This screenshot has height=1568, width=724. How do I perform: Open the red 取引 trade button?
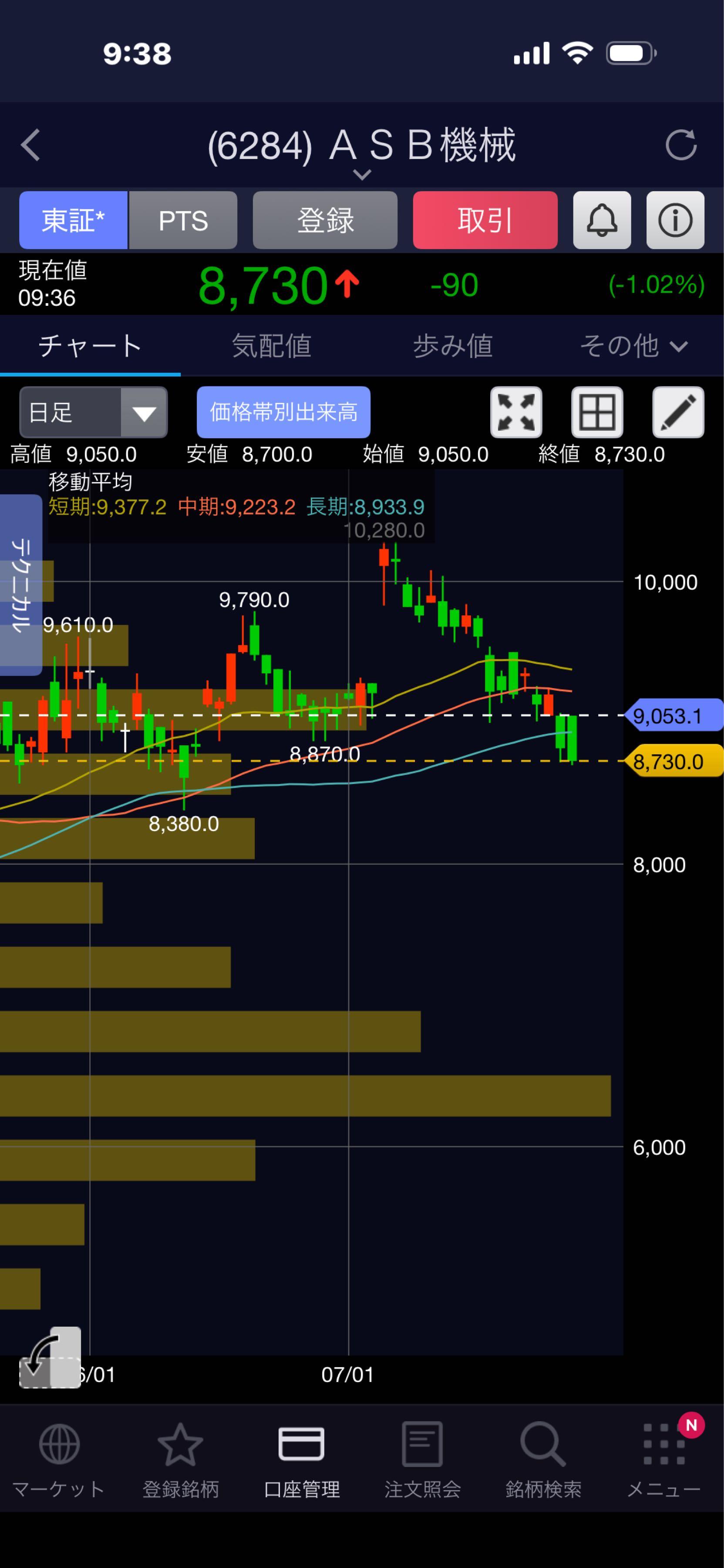click(485, 220)
